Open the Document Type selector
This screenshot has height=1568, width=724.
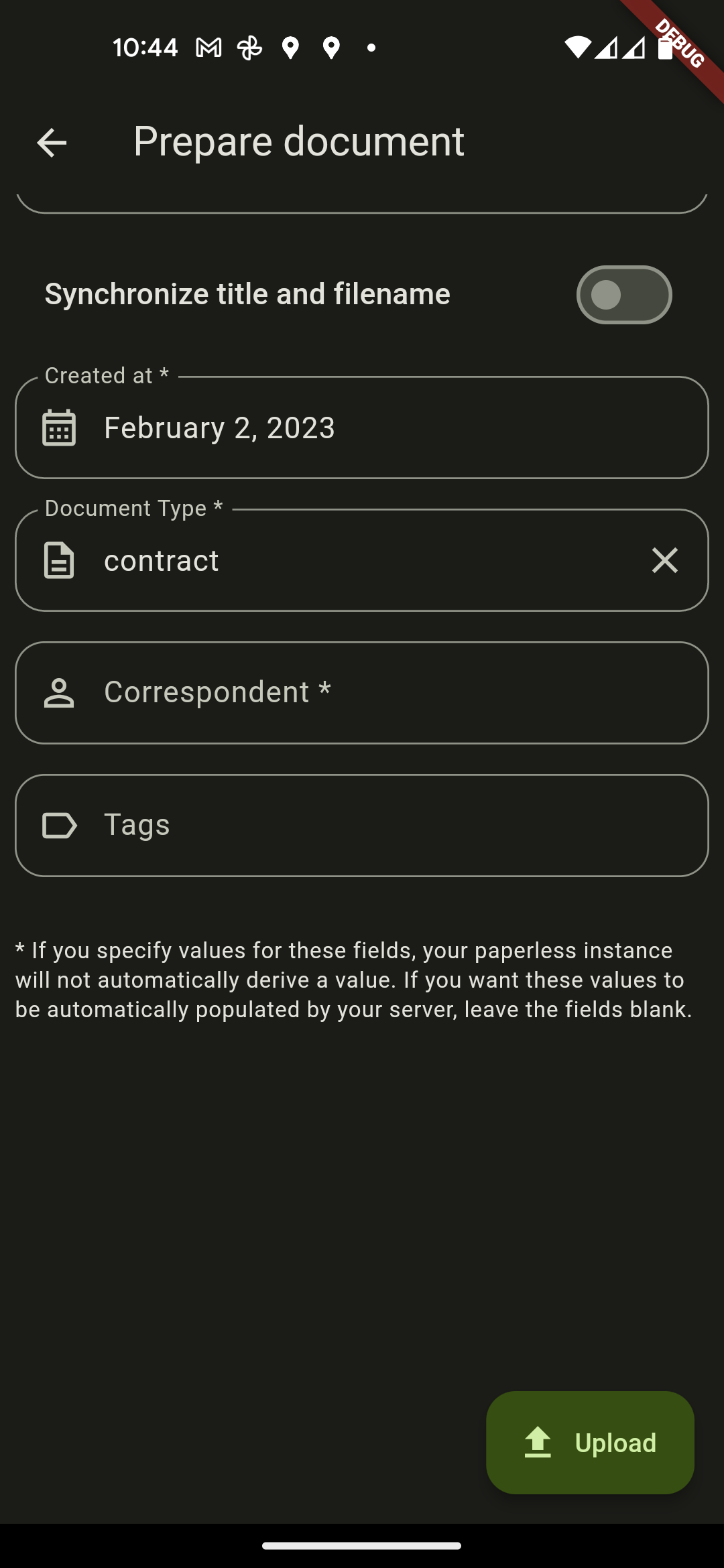362,561
